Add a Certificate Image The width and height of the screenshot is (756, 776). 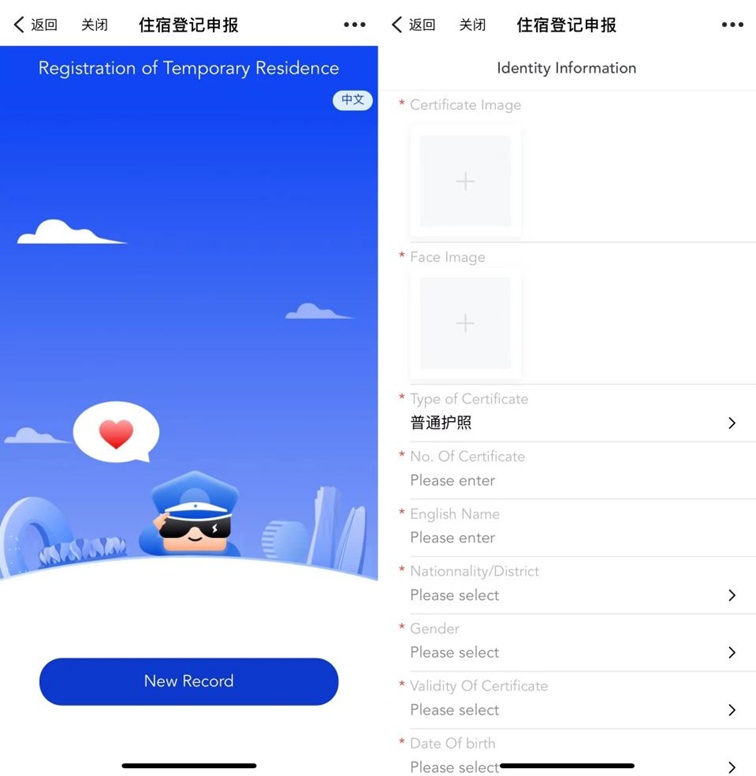click(465, 181)
